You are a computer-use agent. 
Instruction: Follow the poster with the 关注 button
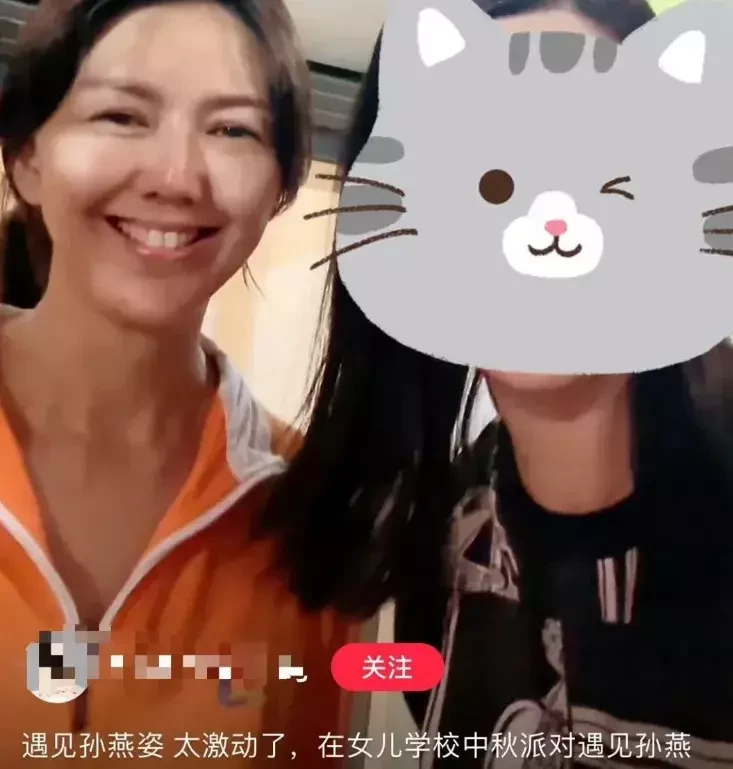[x=387, y=668]
